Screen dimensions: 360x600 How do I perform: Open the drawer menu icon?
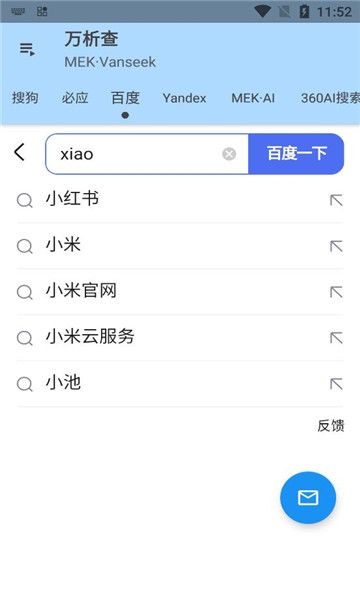tap(27, 49)
